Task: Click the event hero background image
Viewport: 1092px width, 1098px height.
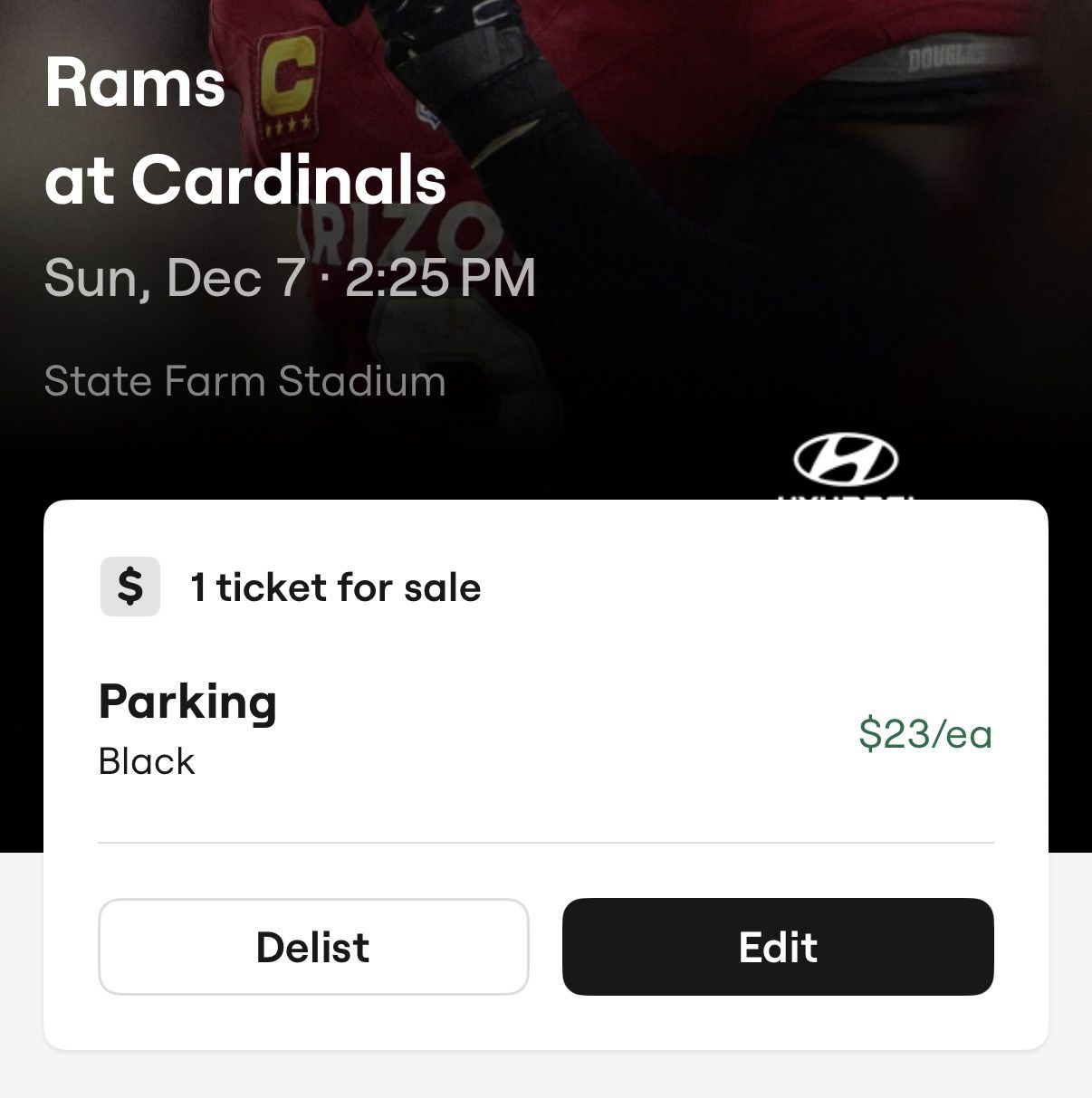Action: (724, 226)
